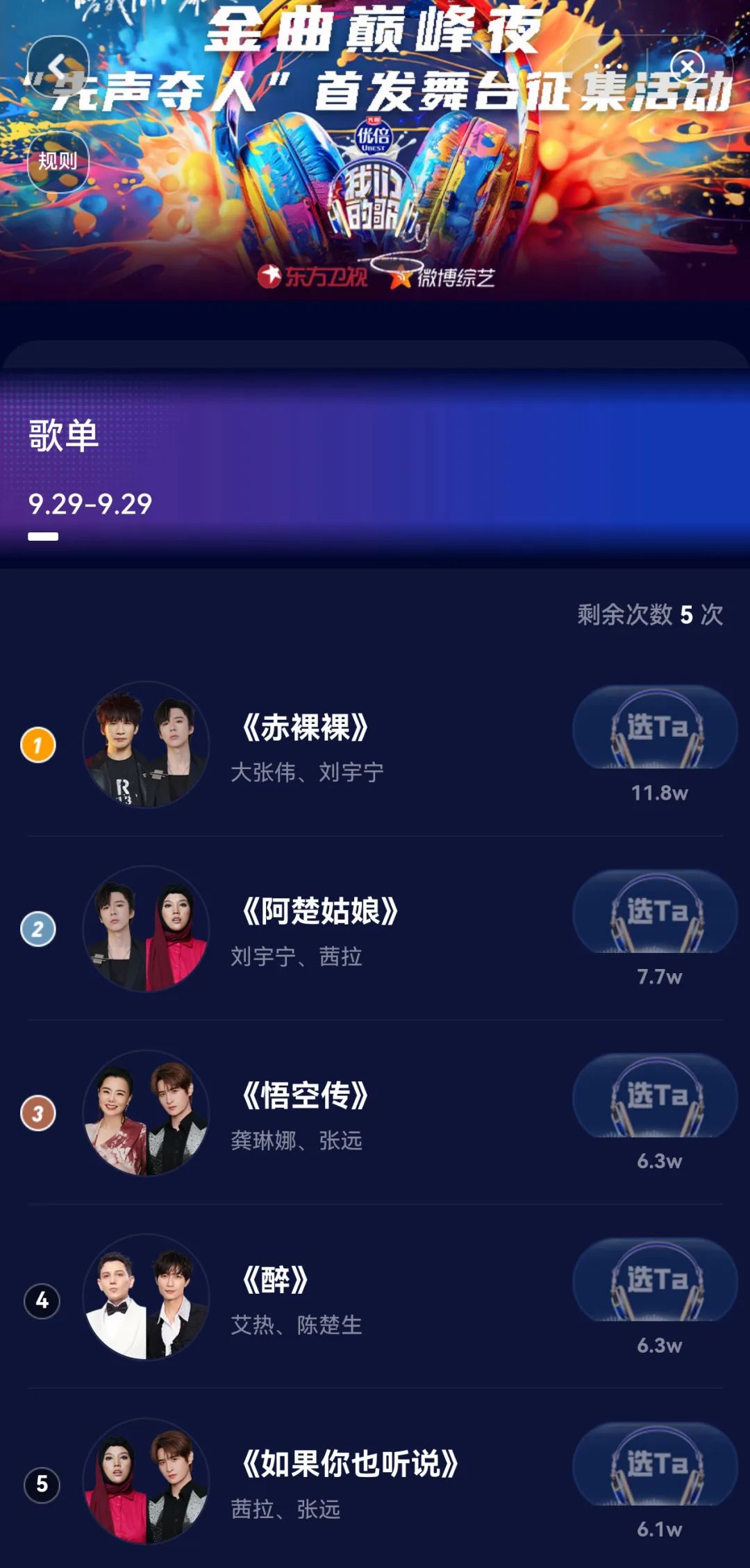Select the 9.29-9.29 date tab
The image size is (750, 1568).
coord(90,505)
